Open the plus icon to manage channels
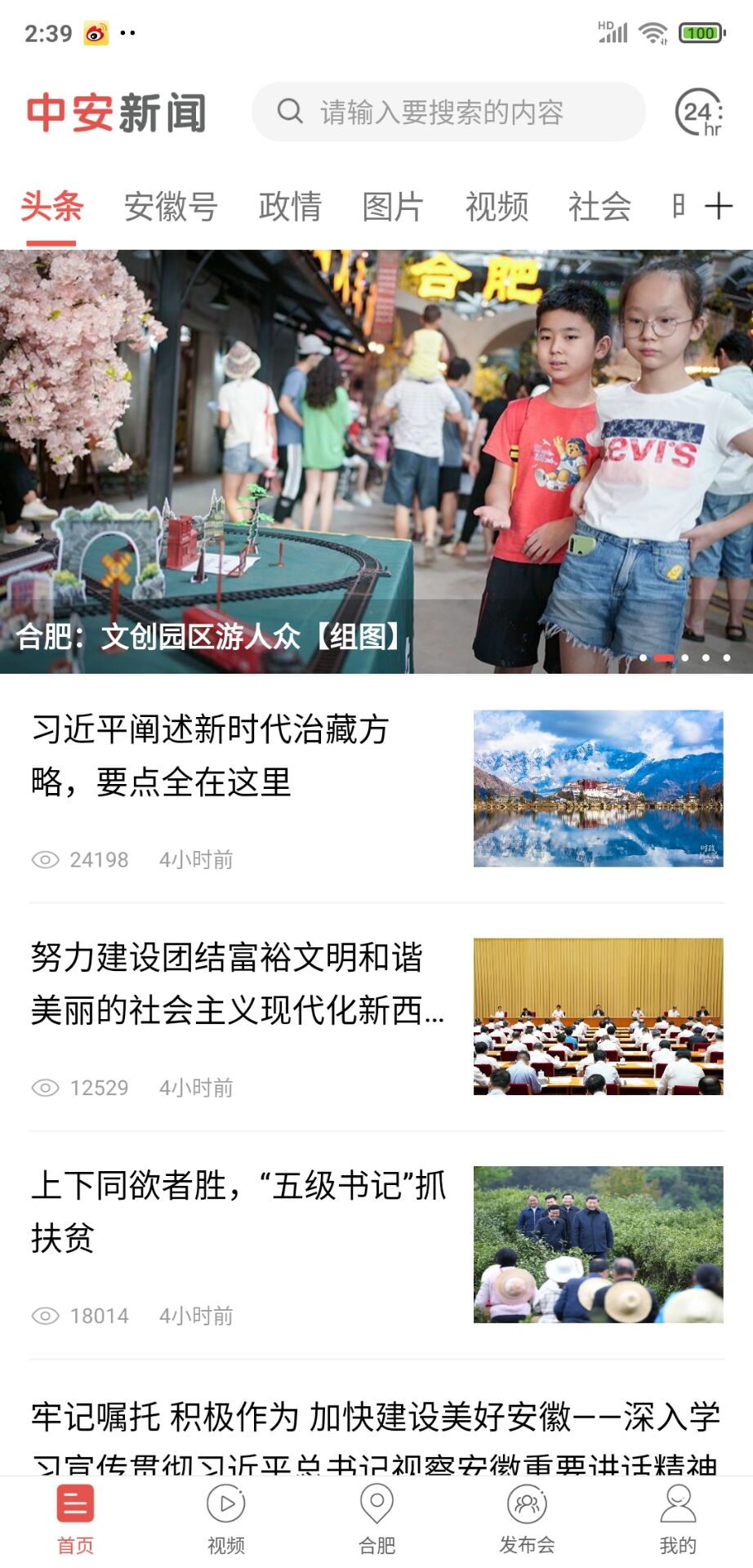The image size is (753, 1568). (718, 207)
